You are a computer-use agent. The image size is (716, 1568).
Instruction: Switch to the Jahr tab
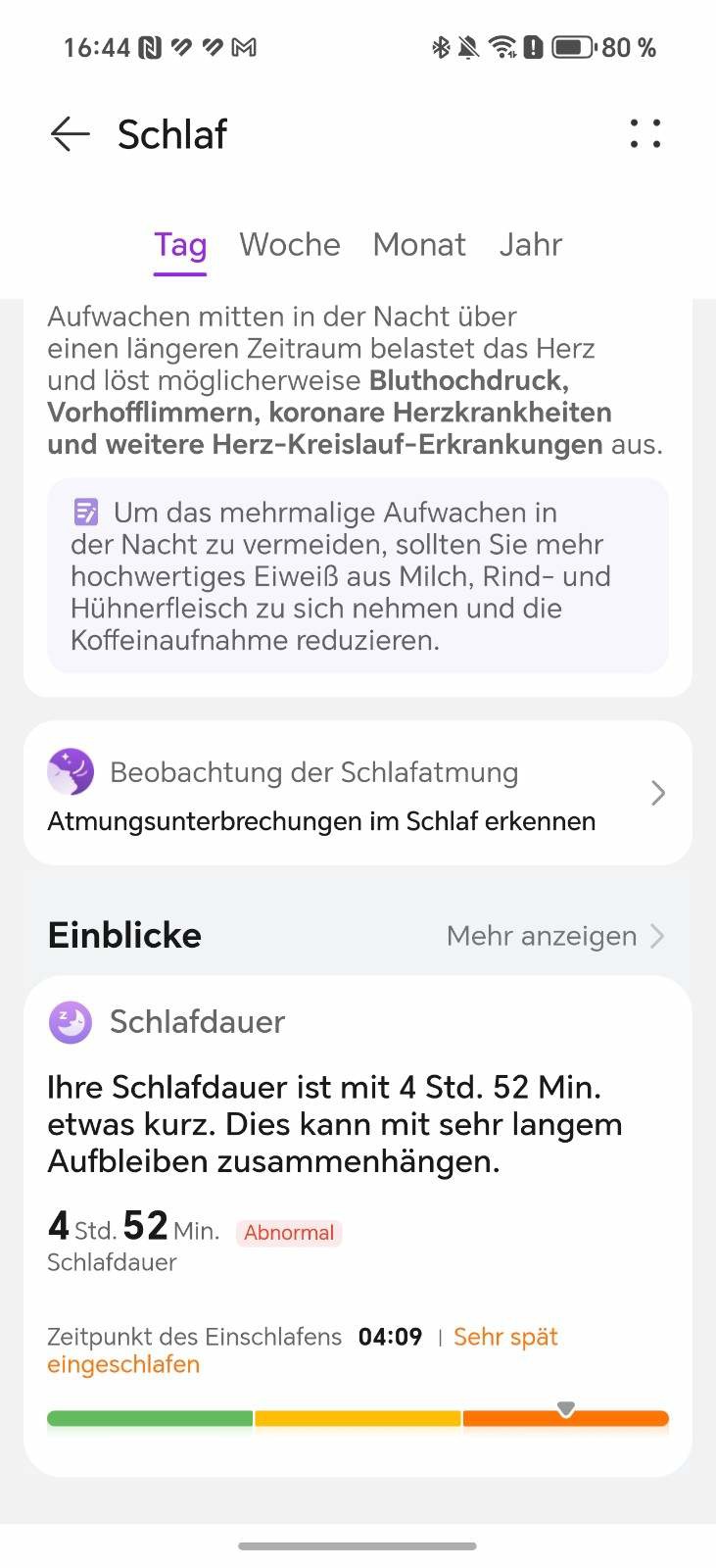pos(530,245)
